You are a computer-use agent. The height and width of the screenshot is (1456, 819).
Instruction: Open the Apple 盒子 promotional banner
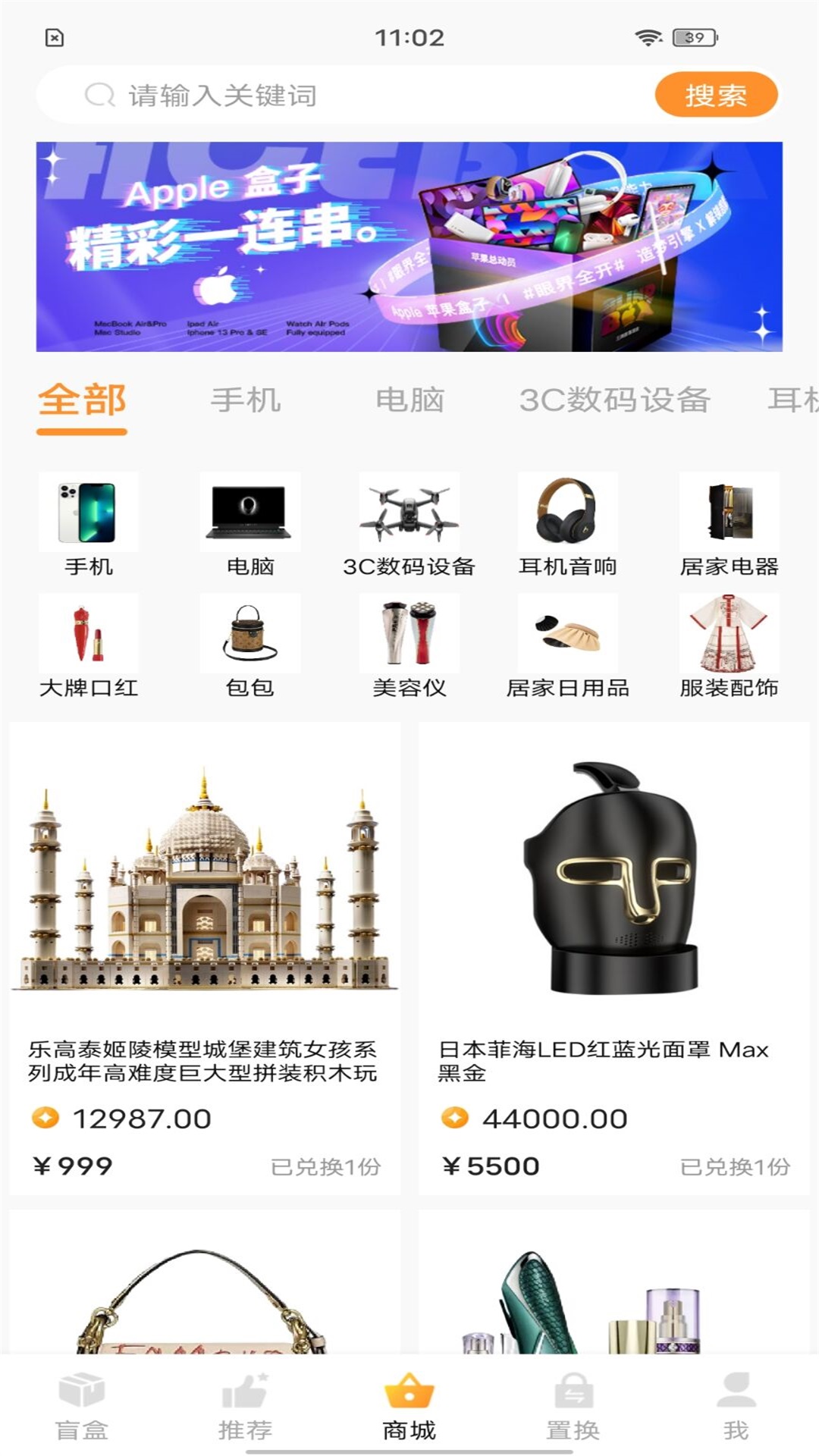[x=409, y=248]
